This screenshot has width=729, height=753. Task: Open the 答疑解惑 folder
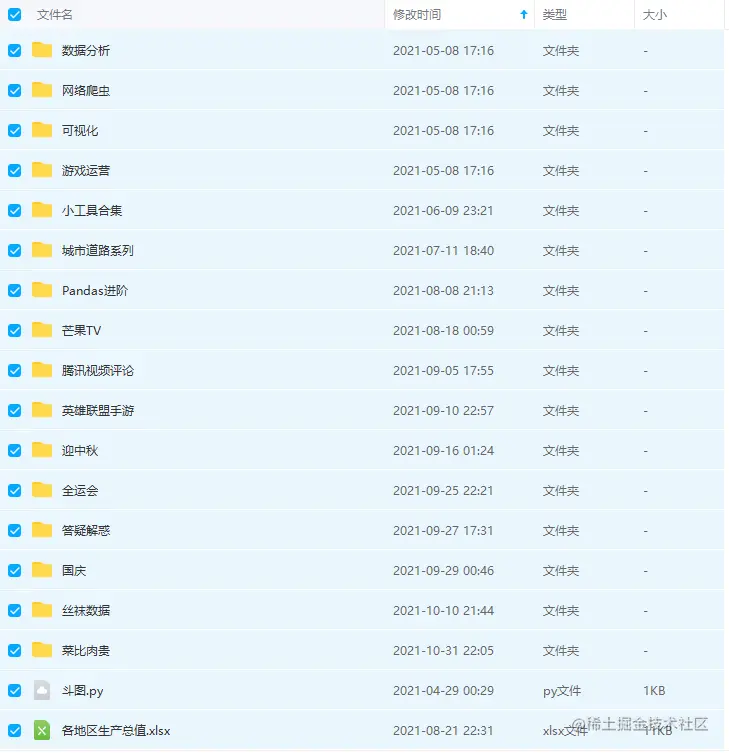point(86,531)
